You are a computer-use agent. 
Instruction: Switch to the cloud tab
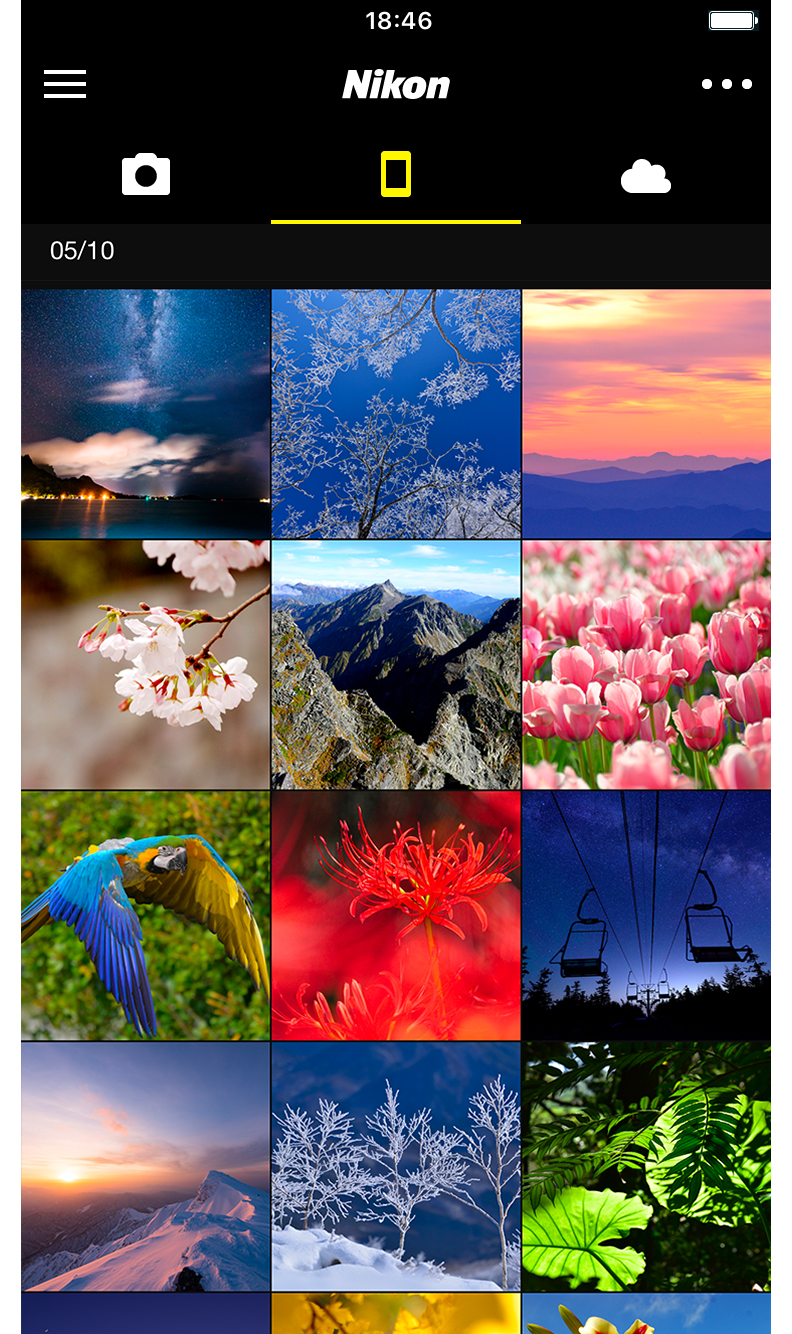tap(646, 177)
